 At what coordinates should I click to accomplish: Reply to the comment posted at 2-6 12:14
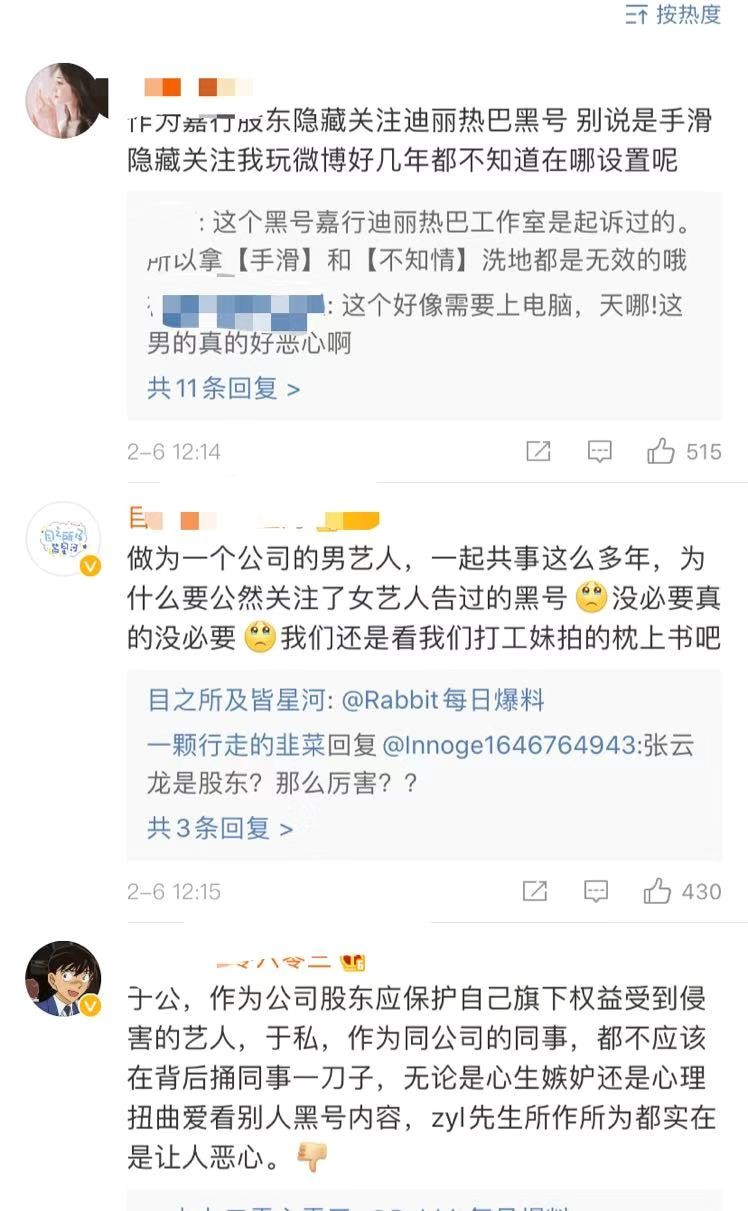599,452
